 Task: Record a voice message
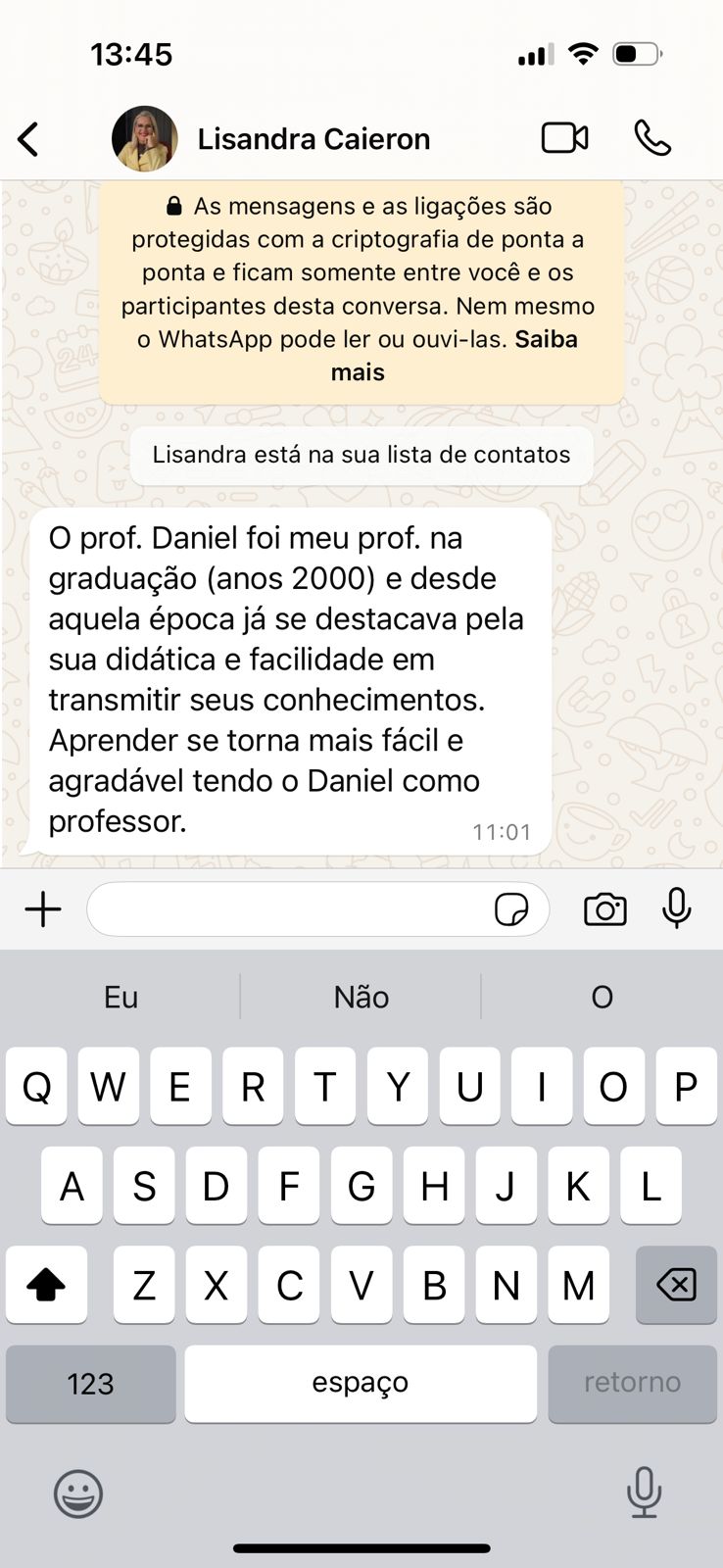[x=677, y=908]
